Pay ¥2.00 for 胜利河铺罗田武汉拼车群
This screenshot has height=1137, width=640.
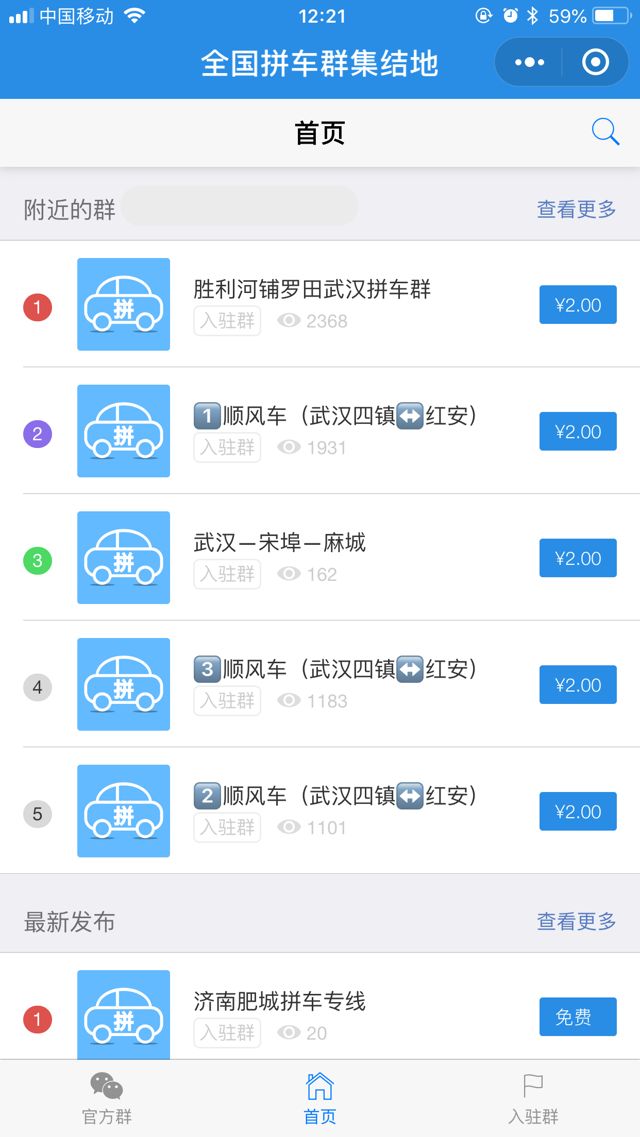(578, 305)
